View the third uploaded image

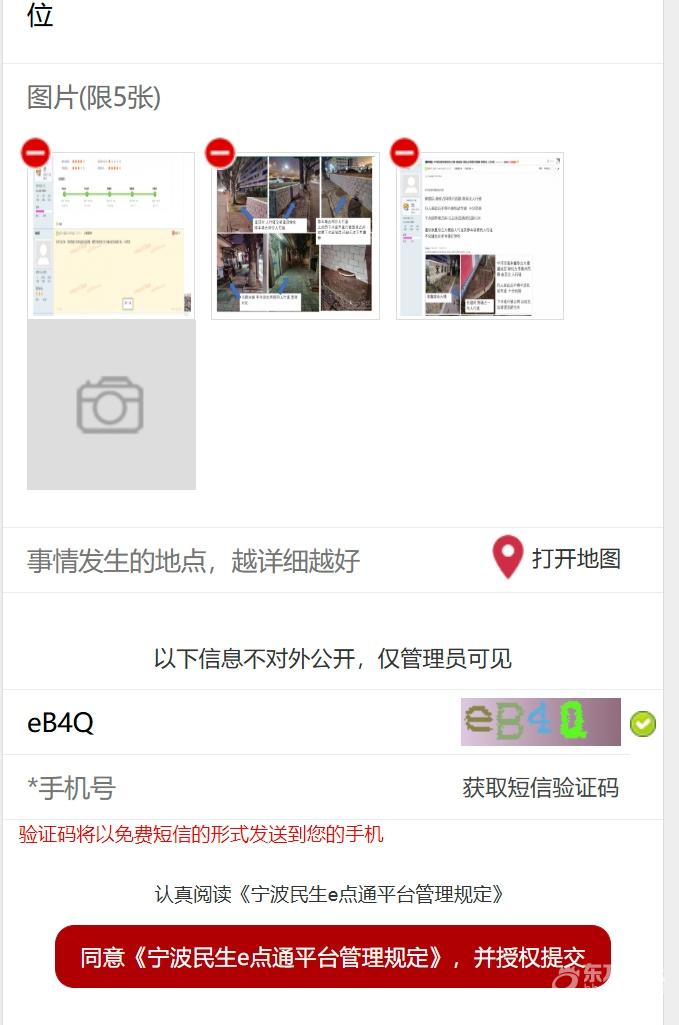point(480,237)
